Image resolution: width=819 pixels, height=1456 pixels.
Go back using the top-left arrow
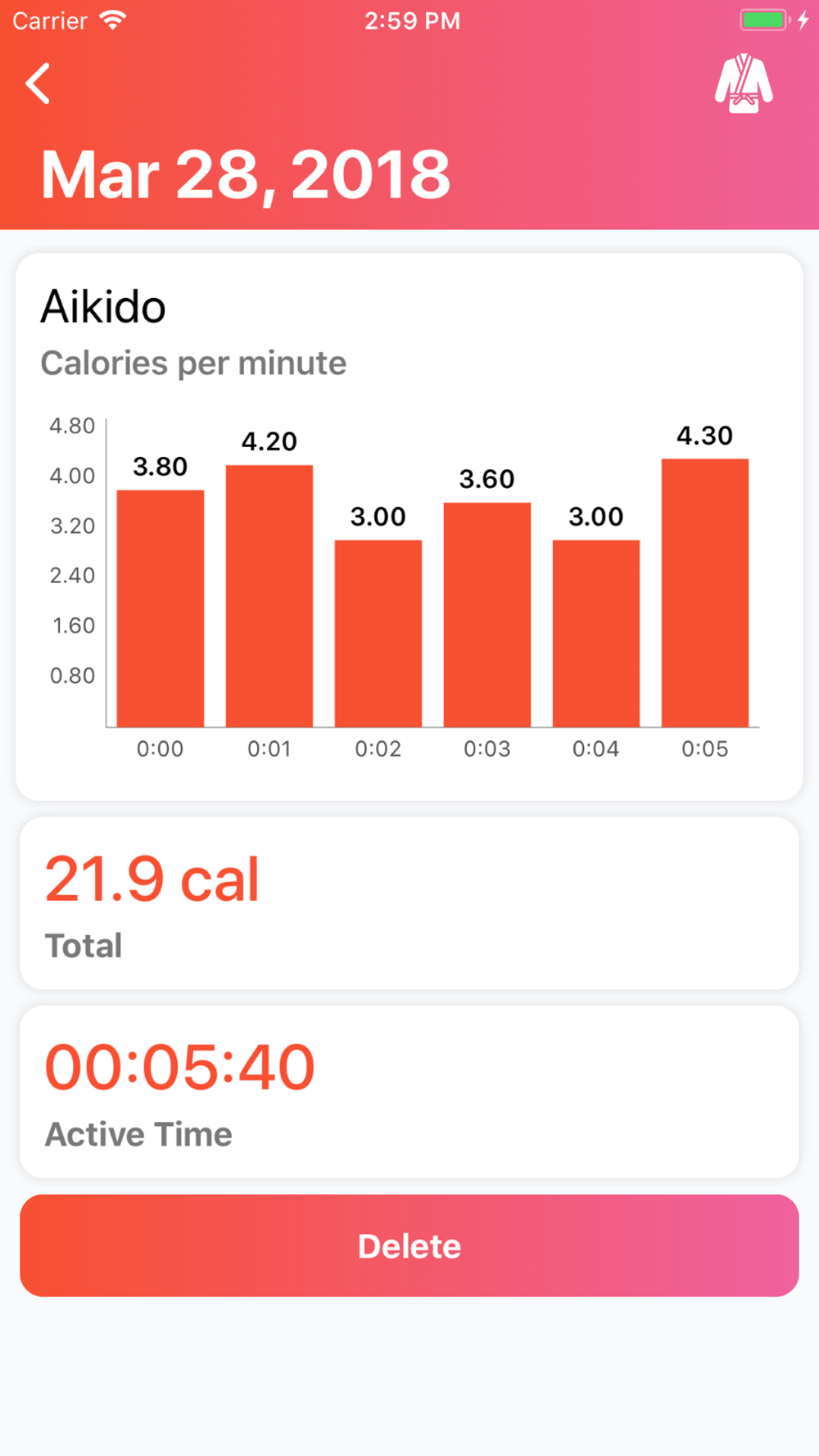tap(38, 84)
